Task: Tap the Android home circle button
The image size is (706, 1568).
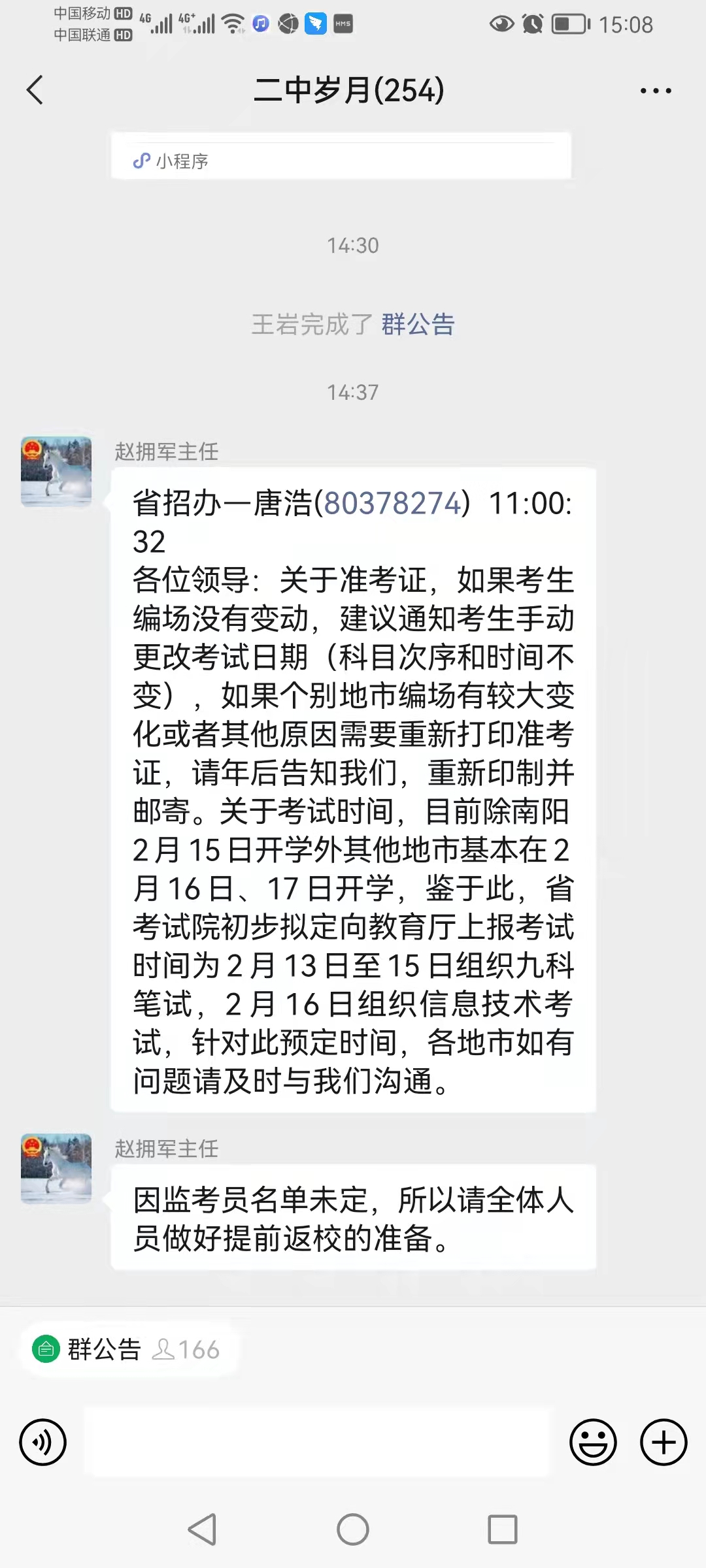Action: pyautogui.click(x=352, y=1529)
